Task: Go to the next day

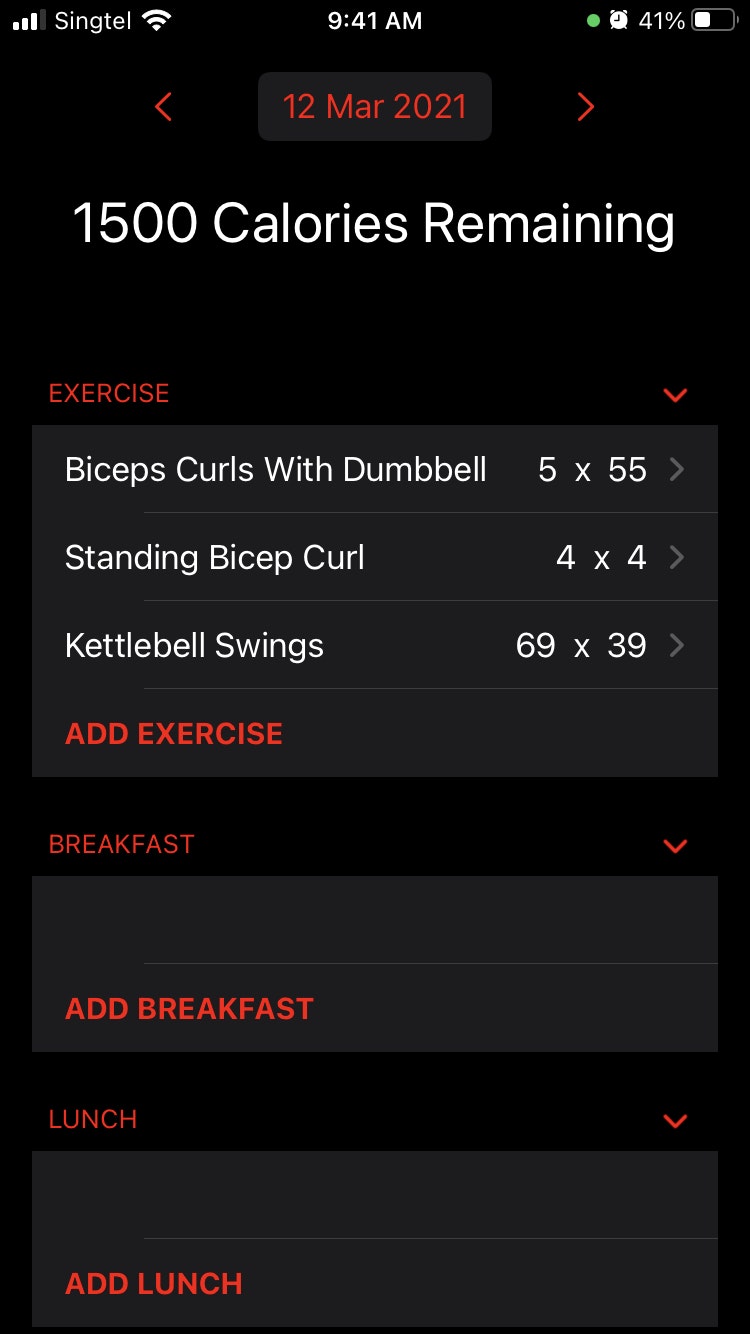Action: [586, 107]
